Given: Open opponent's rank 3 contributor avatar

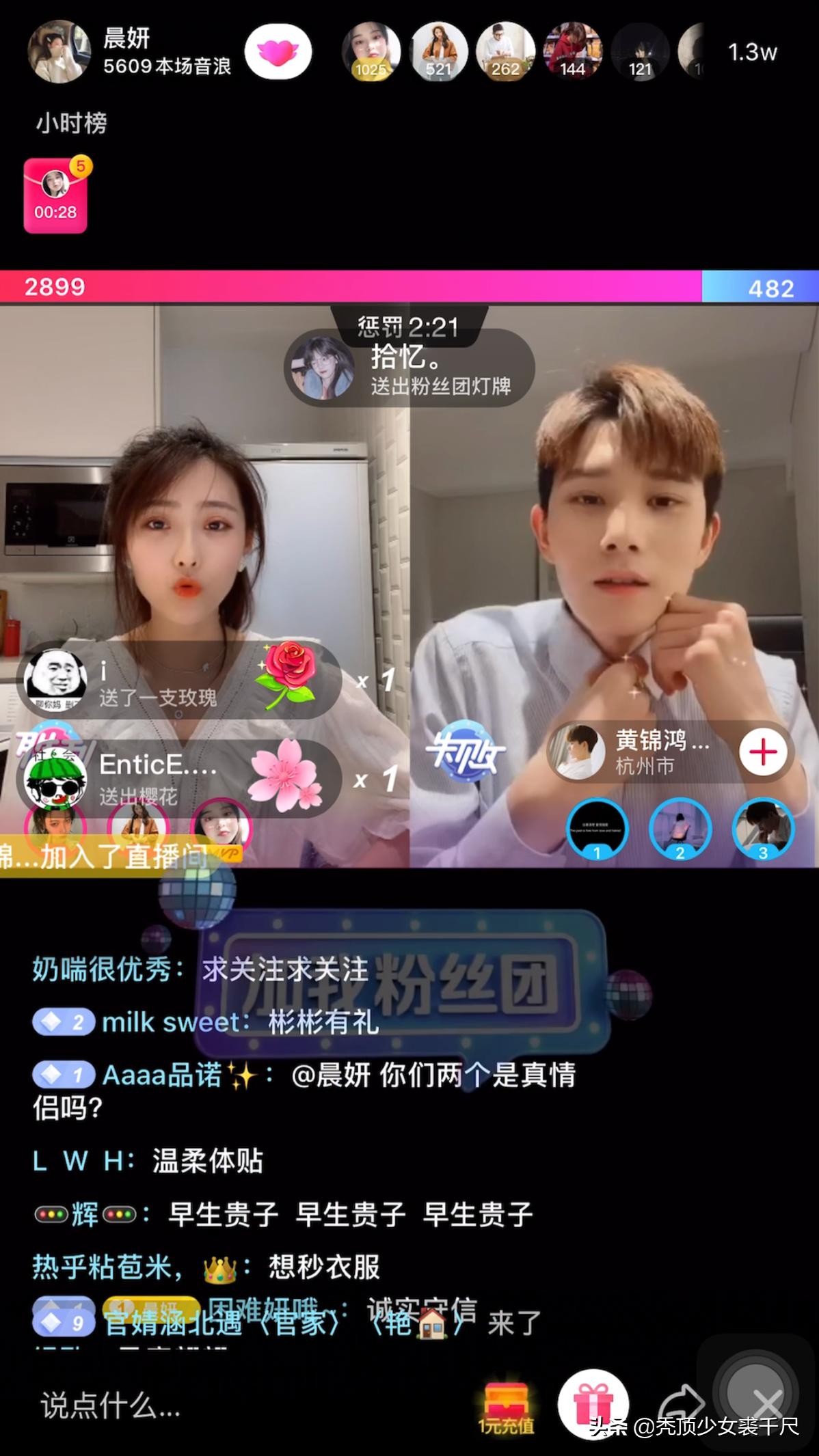Looking at the screenshot, I should [763, 829].
